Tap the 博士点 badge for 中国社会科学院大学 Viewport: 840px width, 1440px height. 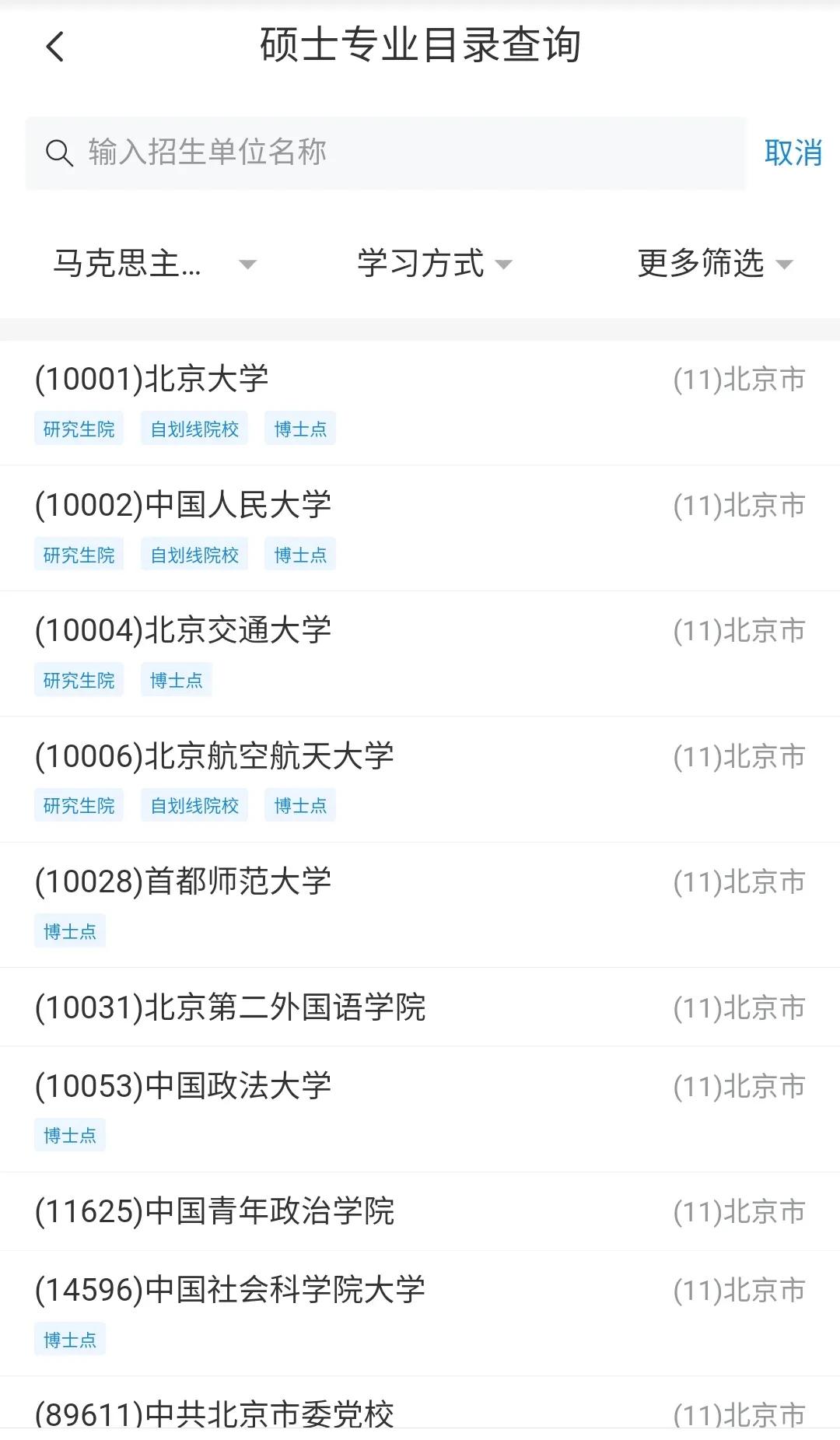[x=70, y=1338]
